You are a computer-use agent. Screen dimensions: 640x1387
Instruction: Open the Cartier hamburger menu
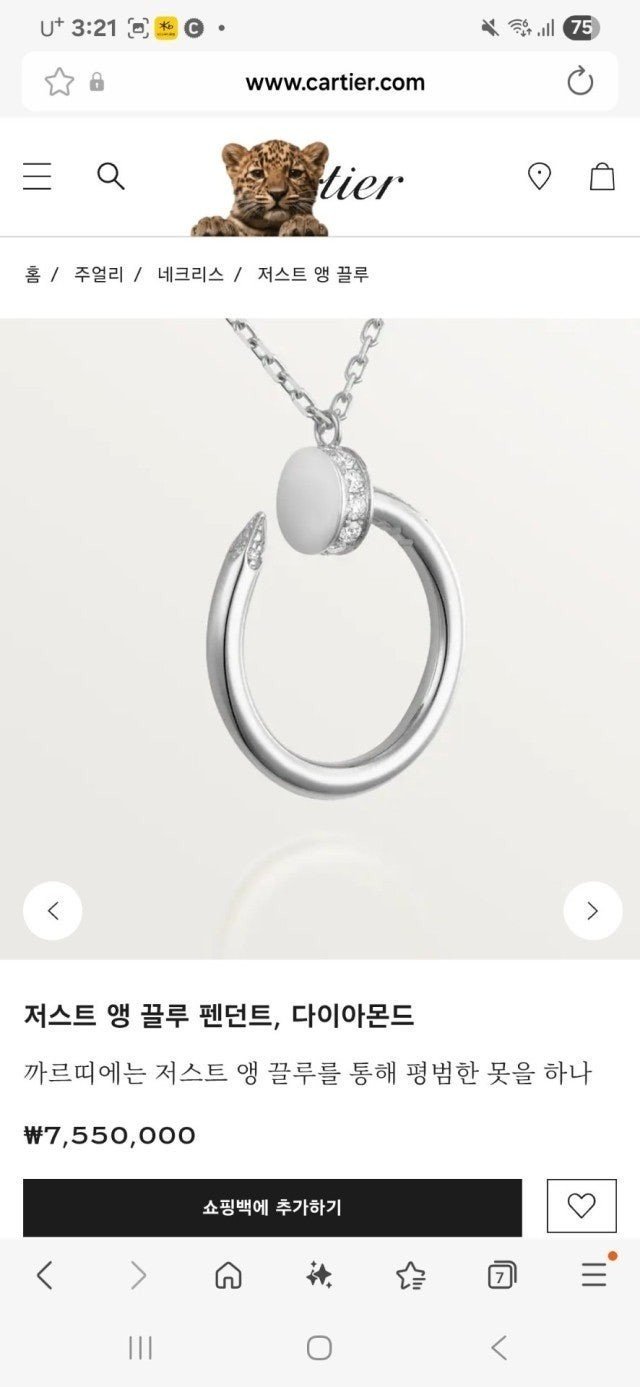pos(37,177)
